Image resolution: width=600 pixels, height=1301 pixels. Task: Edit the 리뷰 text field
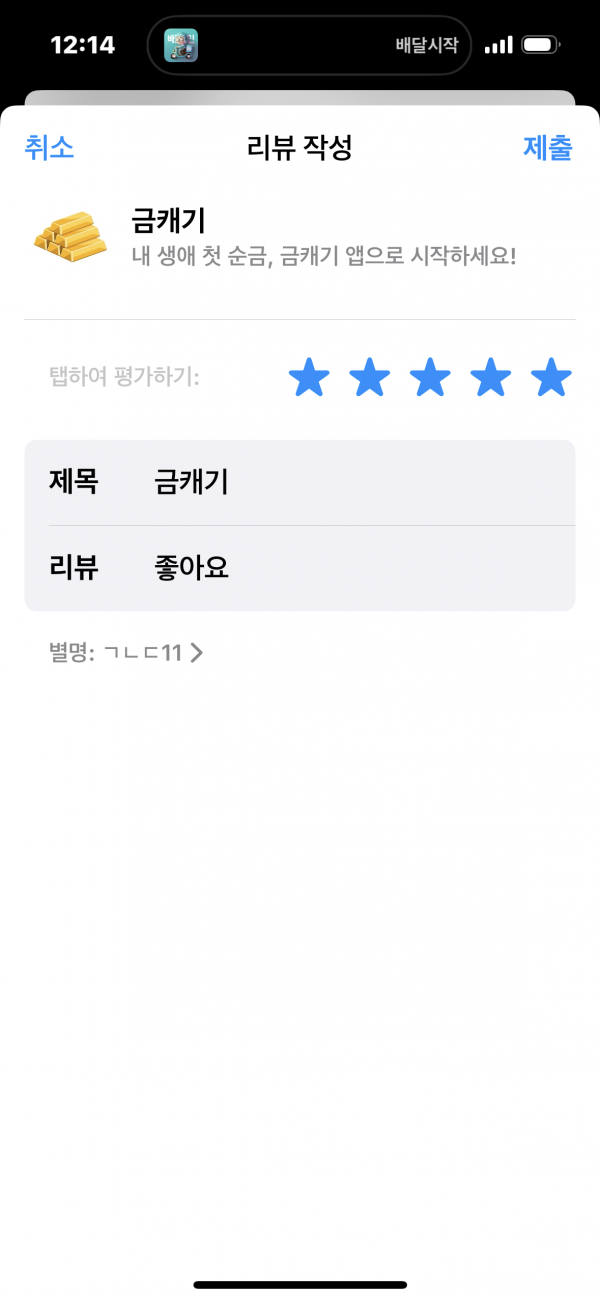pos(300,568)
